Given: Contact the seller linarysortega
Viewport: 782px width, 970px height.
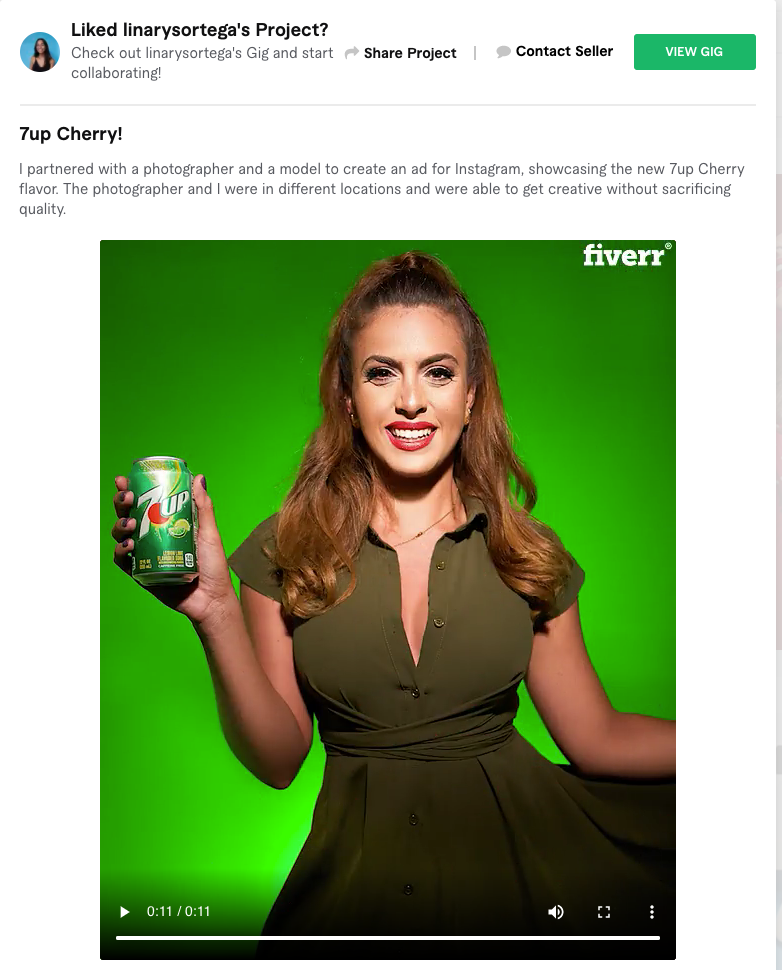Looking at the screenshot, I should click(554, 51).
